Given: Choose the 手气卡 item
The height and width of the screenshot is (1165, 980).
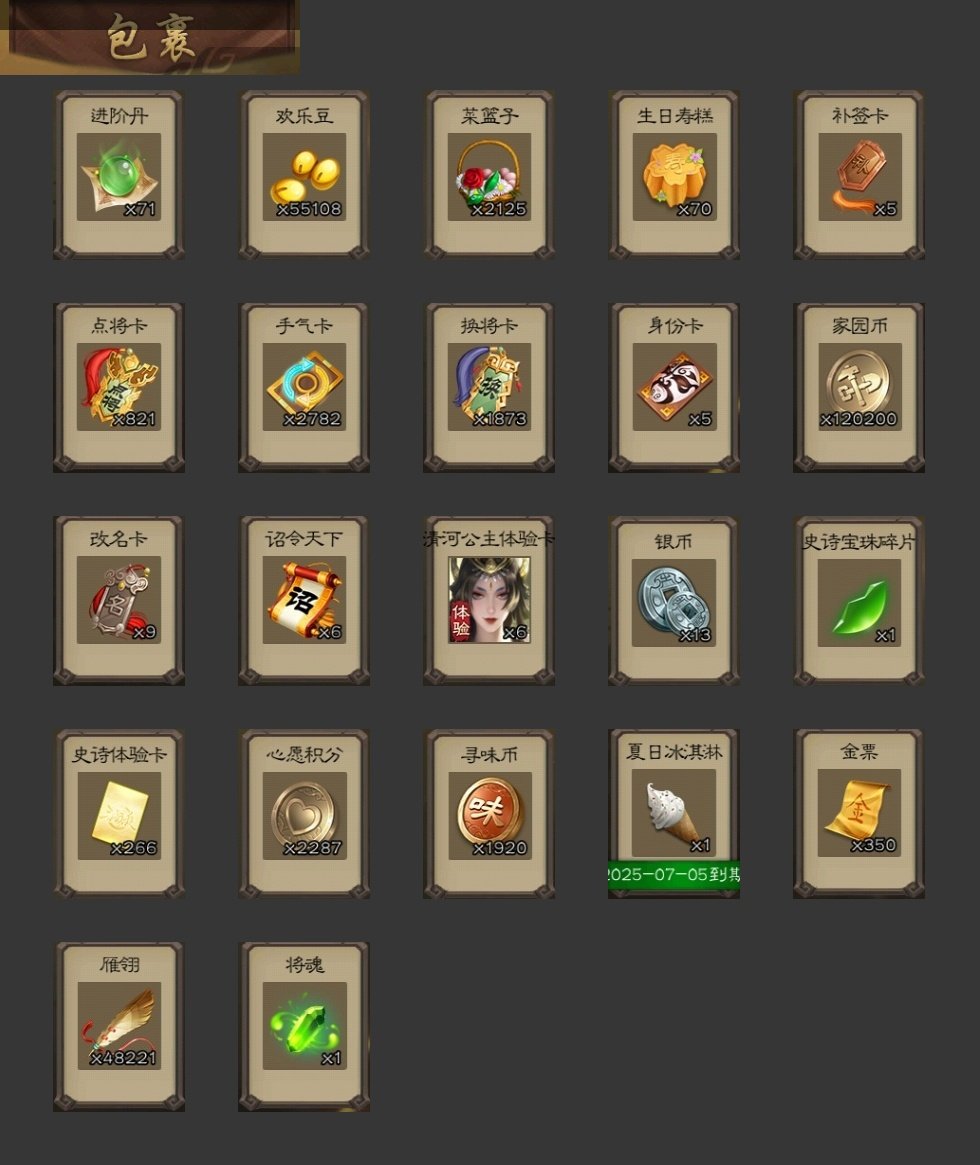Looking at the screenshot, I should (304, 388).
